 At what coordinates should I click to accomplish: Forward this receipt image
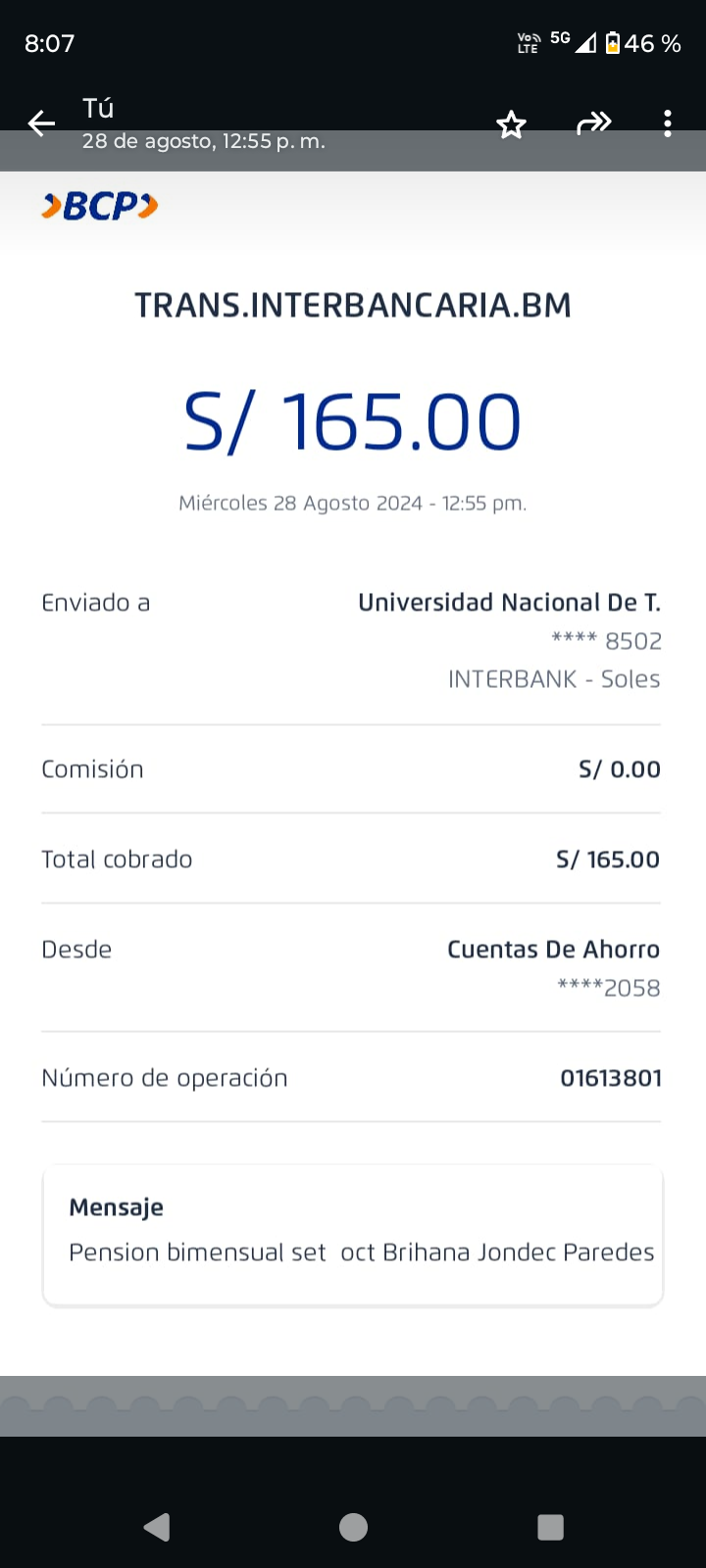point(593,123)
